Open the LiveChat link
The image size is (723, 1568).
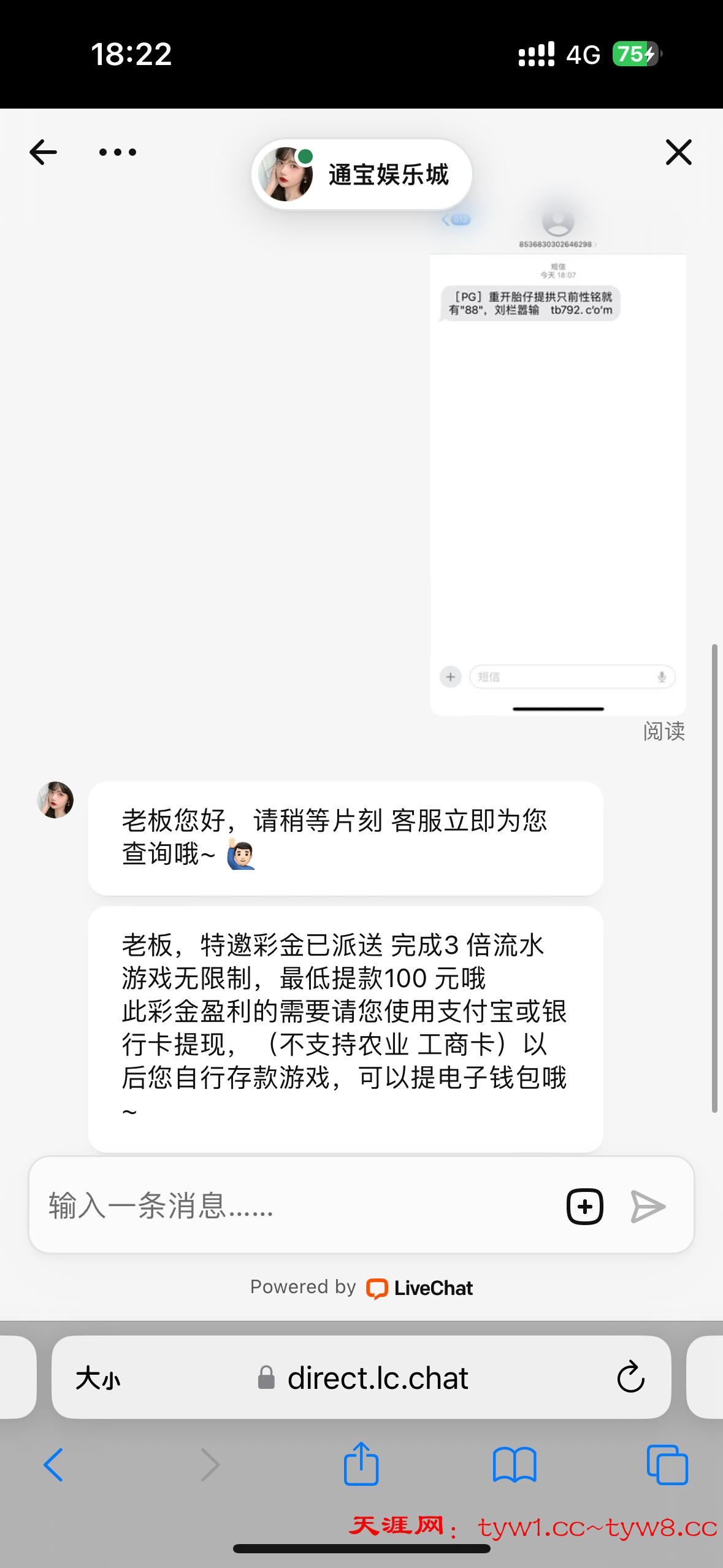click(420, 1288)
